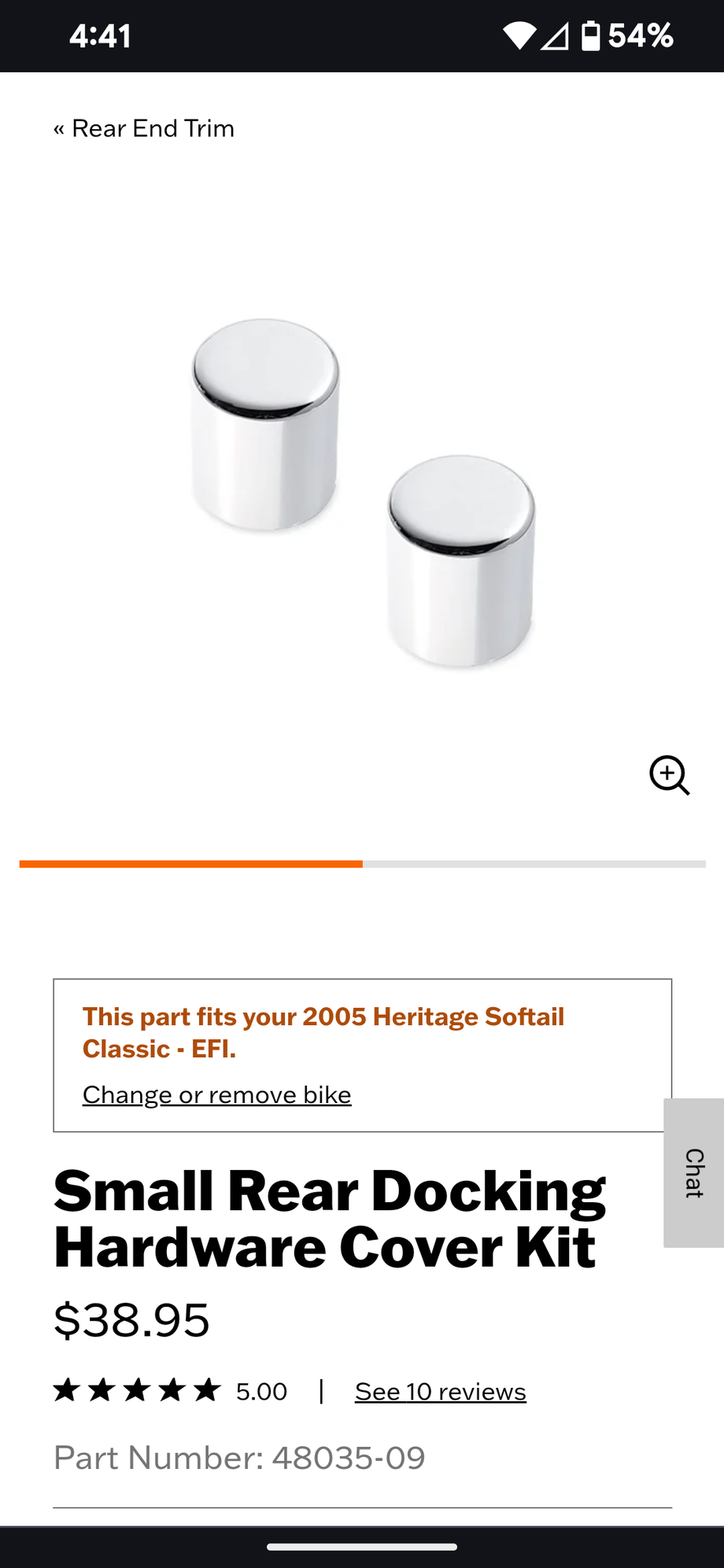The height and width of the screenshot is (1568, 724).
Task: See 10 reviews of this kit
Action: point(440,1392)
